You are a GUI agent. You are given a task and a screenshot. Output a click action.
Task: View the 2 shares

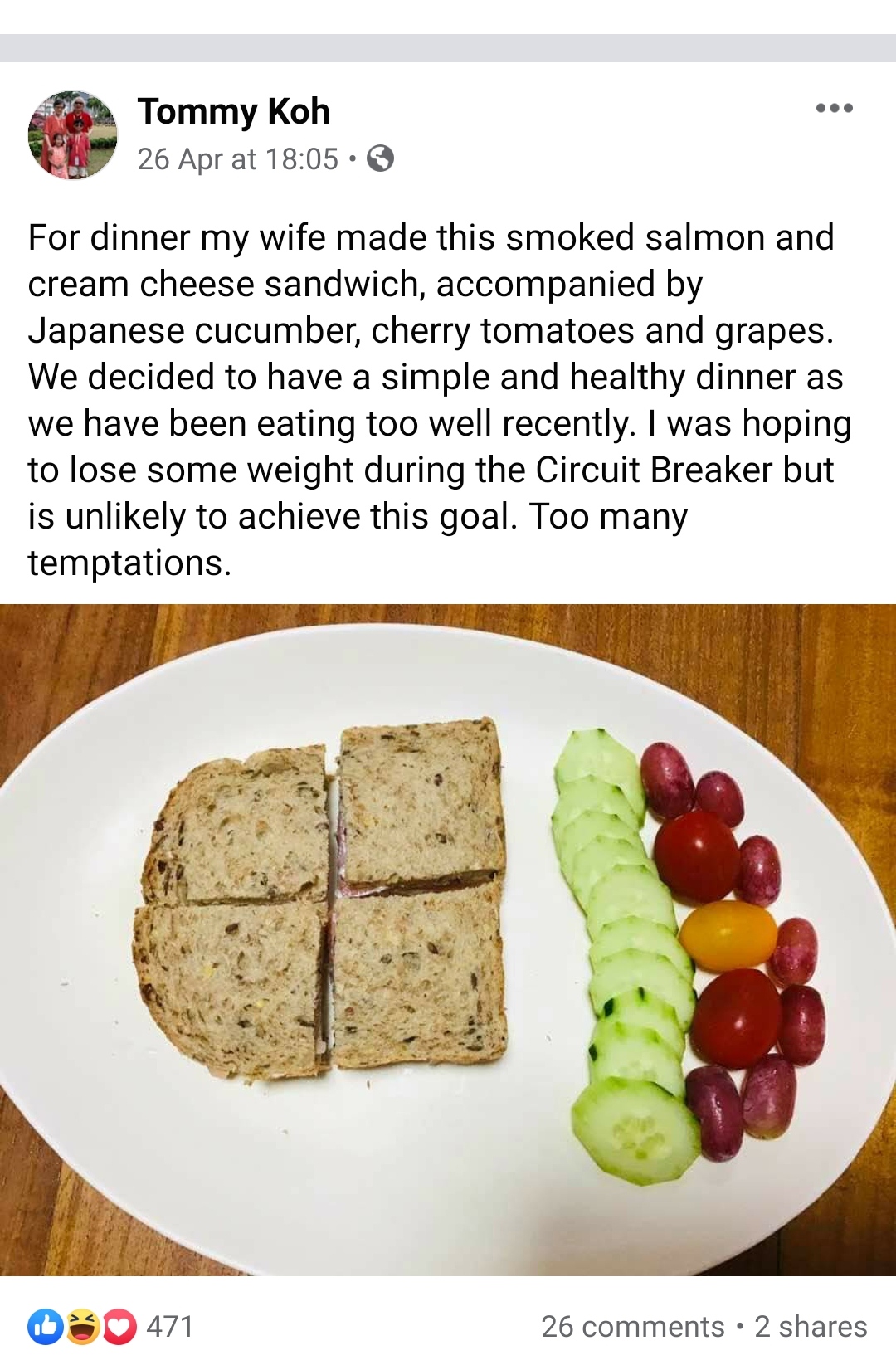(x=811, y=1326)
